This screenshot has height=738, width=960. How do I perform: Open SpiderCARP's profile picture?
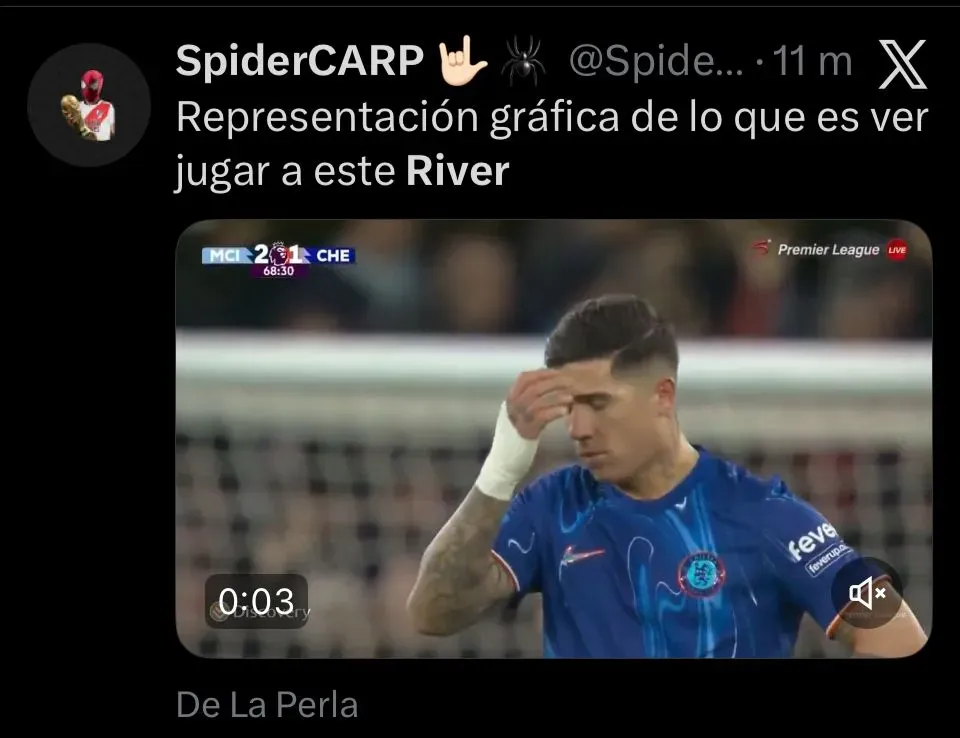point(88,105)
